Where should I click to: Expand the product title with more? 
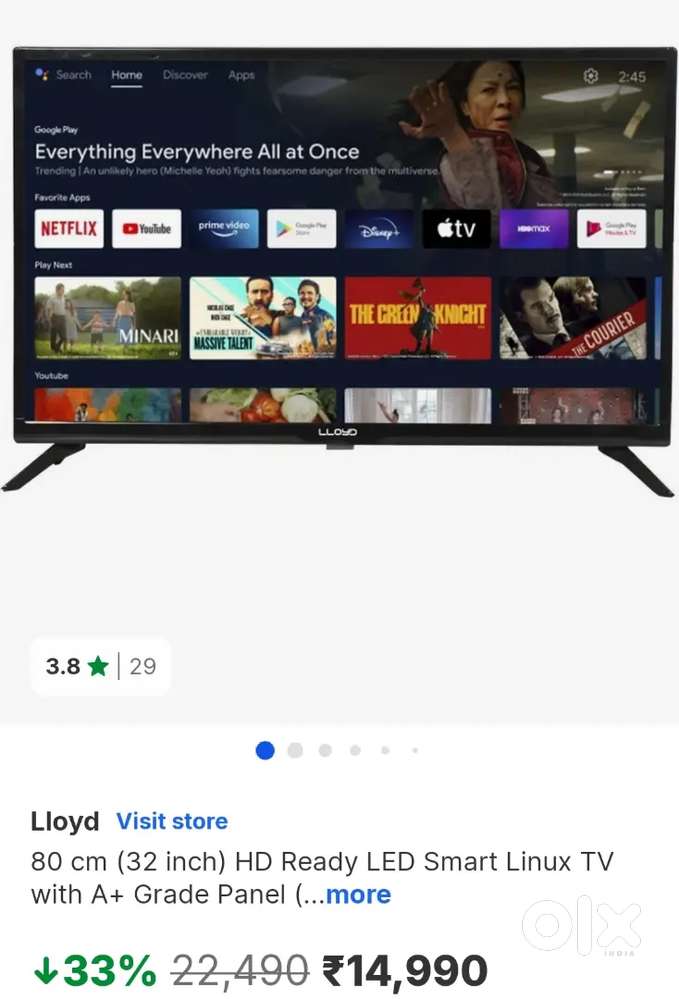tap(358, 895)
